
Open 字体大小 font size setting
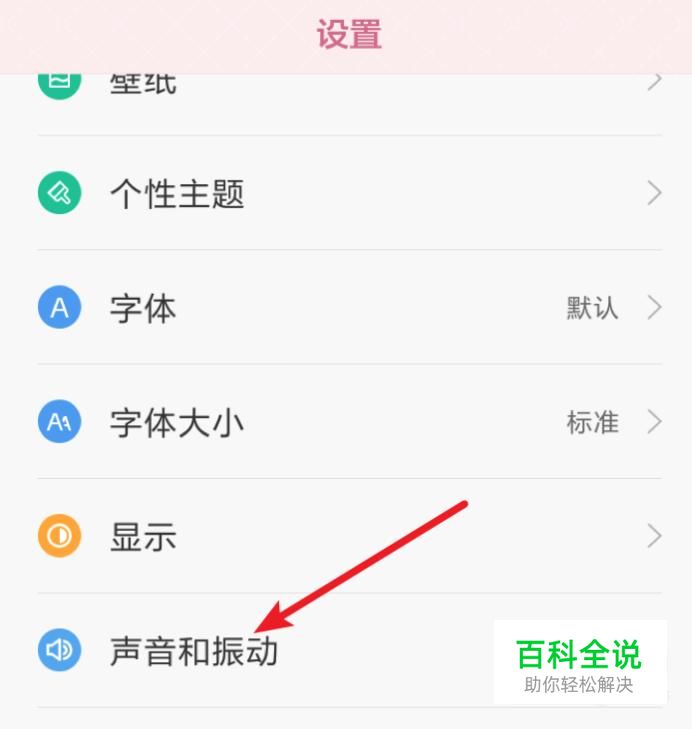coord(345,422)
